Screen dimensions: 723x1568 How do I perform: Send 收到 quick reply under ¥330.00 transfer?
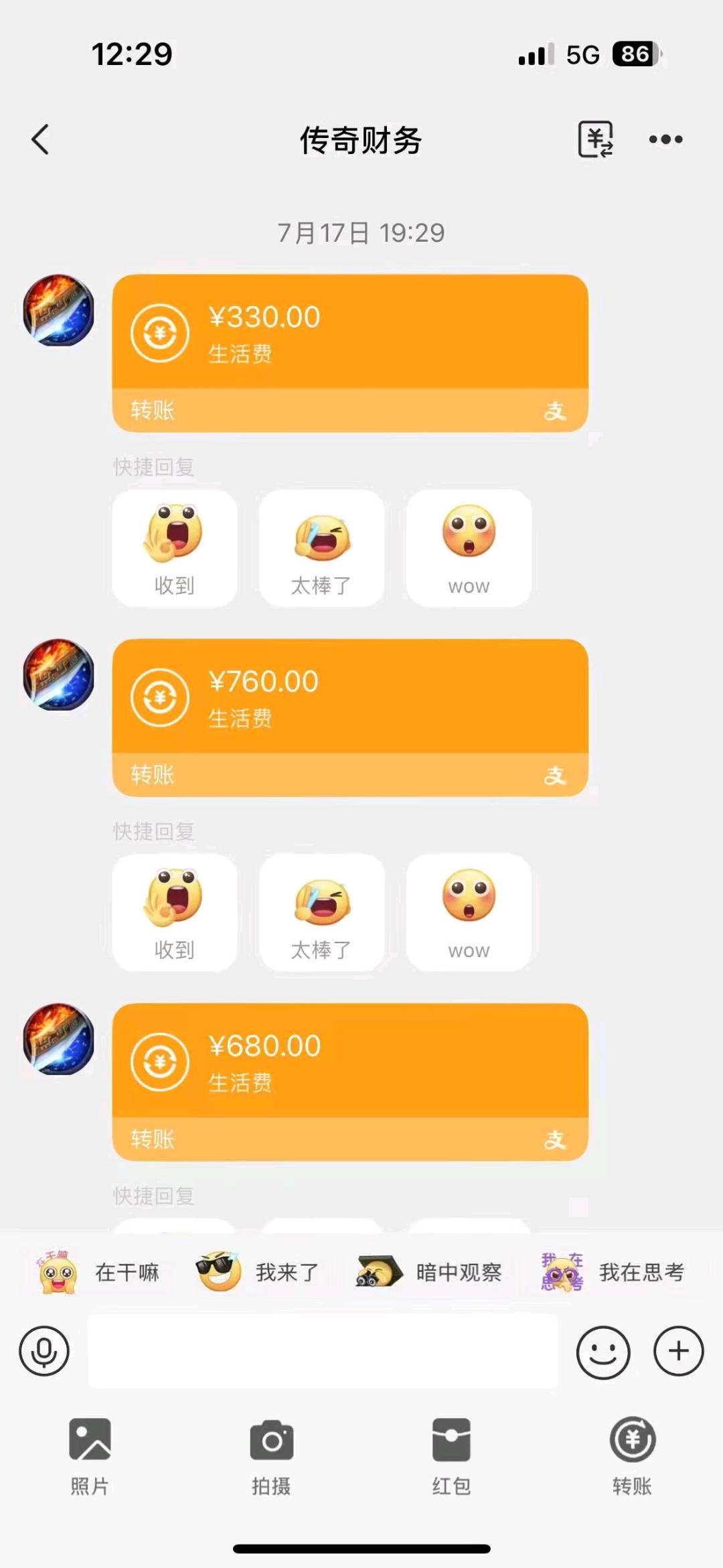175,549
